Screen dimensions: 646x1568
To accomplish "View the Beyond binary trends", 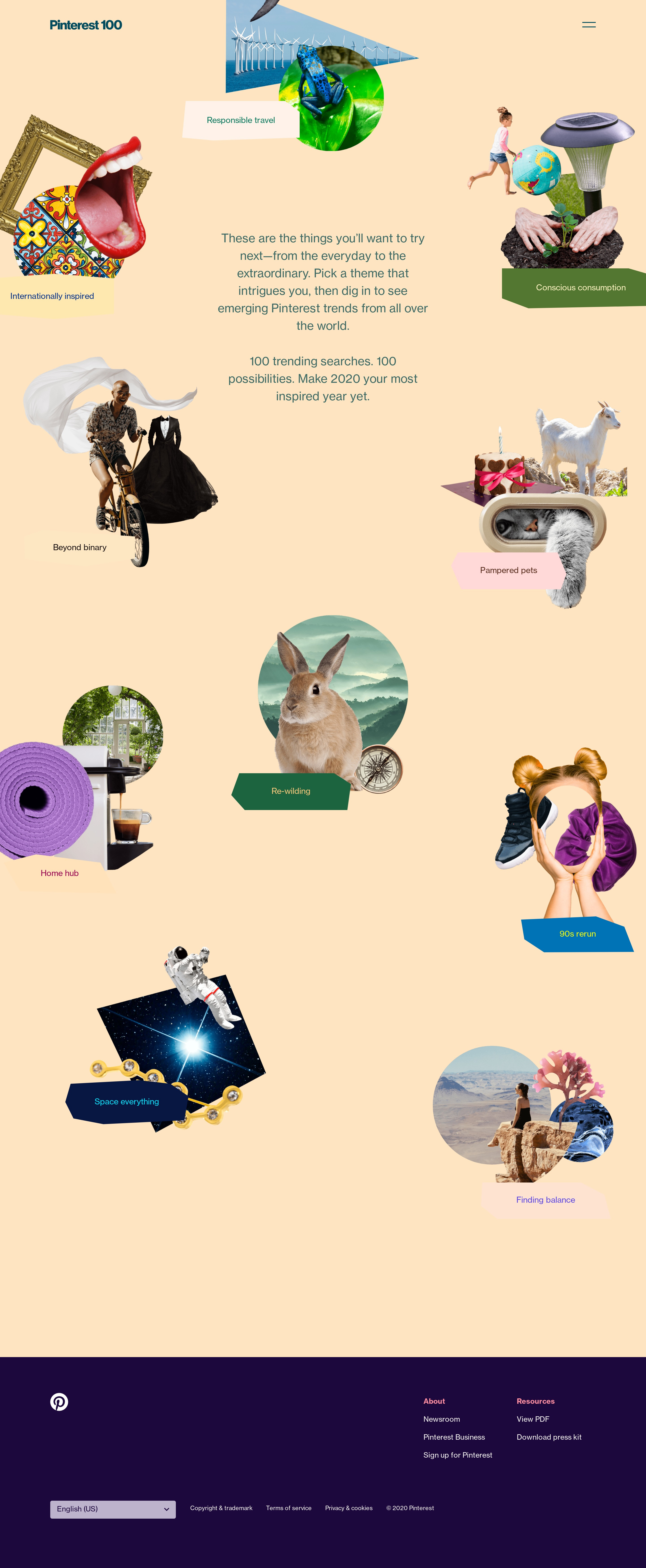I will pos(80,548).
